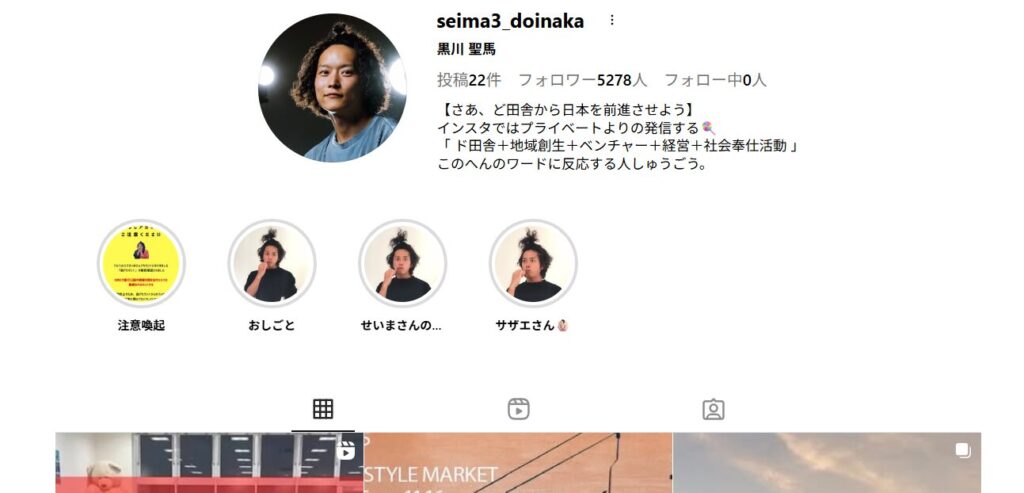
Task: Open the STYLE MARKET post
Action: tap(518, 464)
